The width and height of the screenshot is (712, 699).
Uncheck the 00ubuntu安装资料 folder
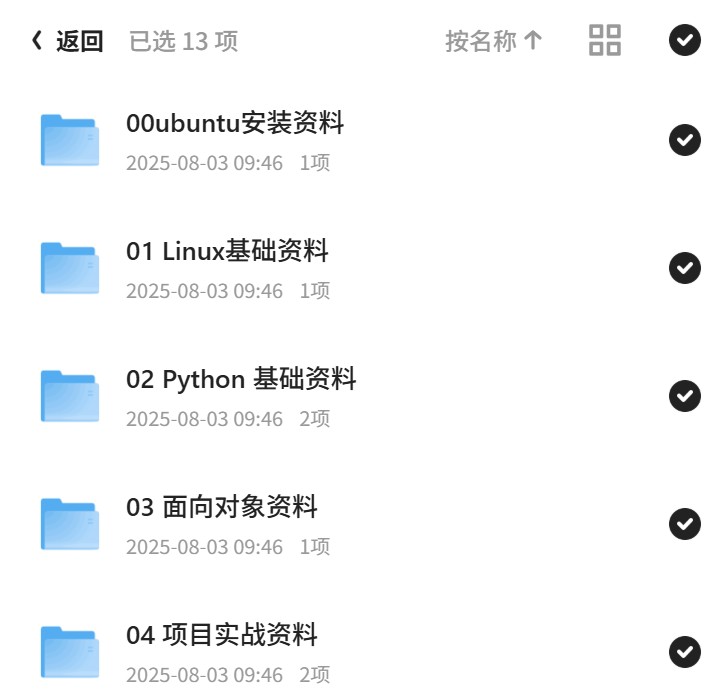(685, 140)
